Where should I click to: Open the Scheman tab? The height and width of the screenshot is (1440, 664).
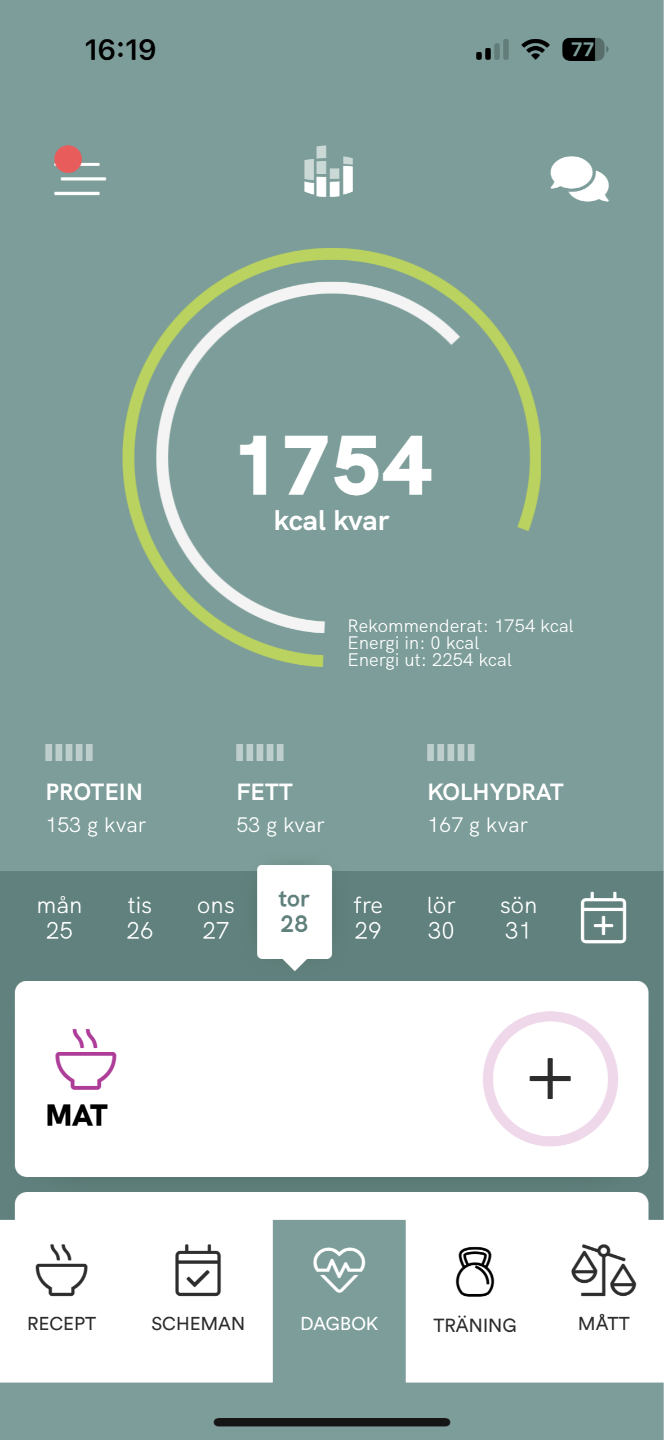[198, 1290]
